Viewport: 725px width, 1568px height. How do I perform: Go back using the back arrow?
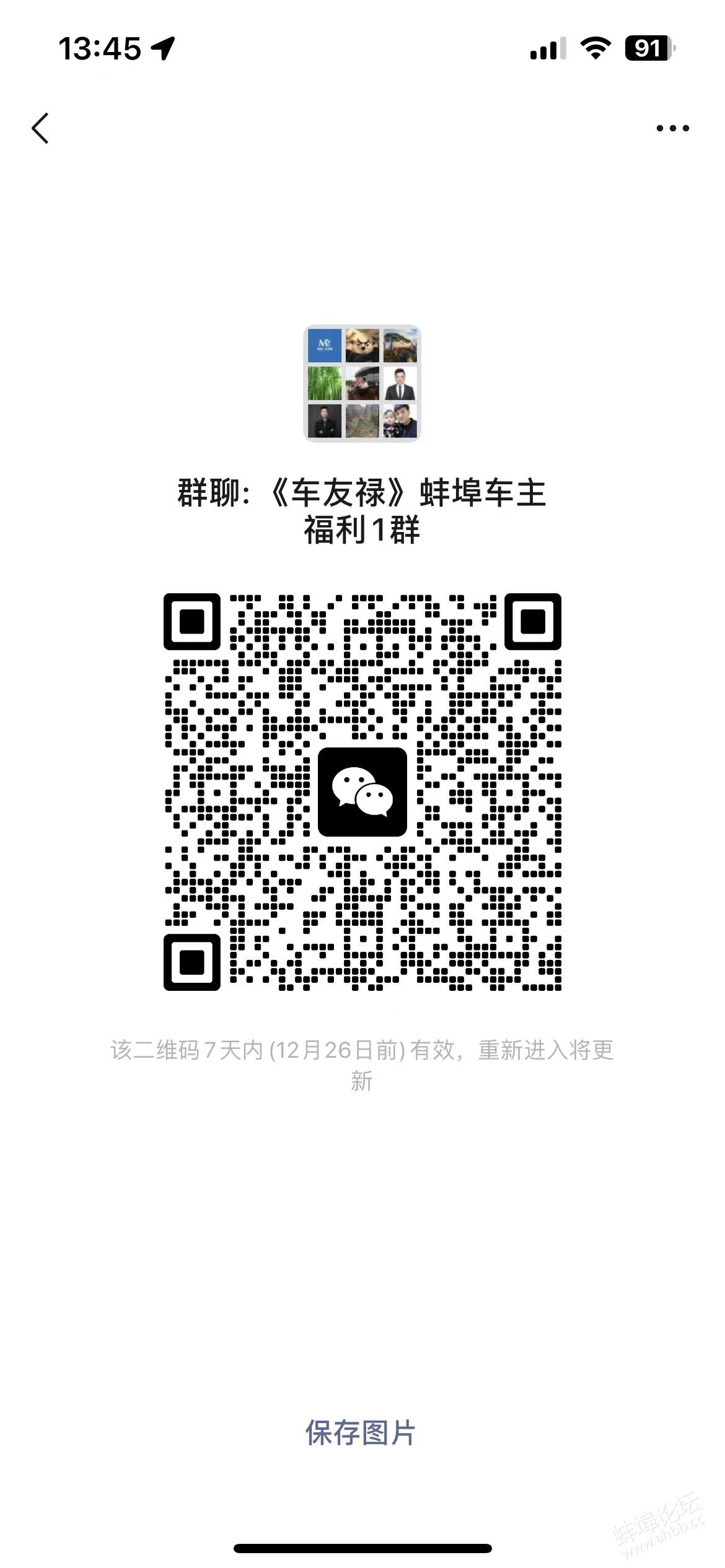[x=40, y=128]
